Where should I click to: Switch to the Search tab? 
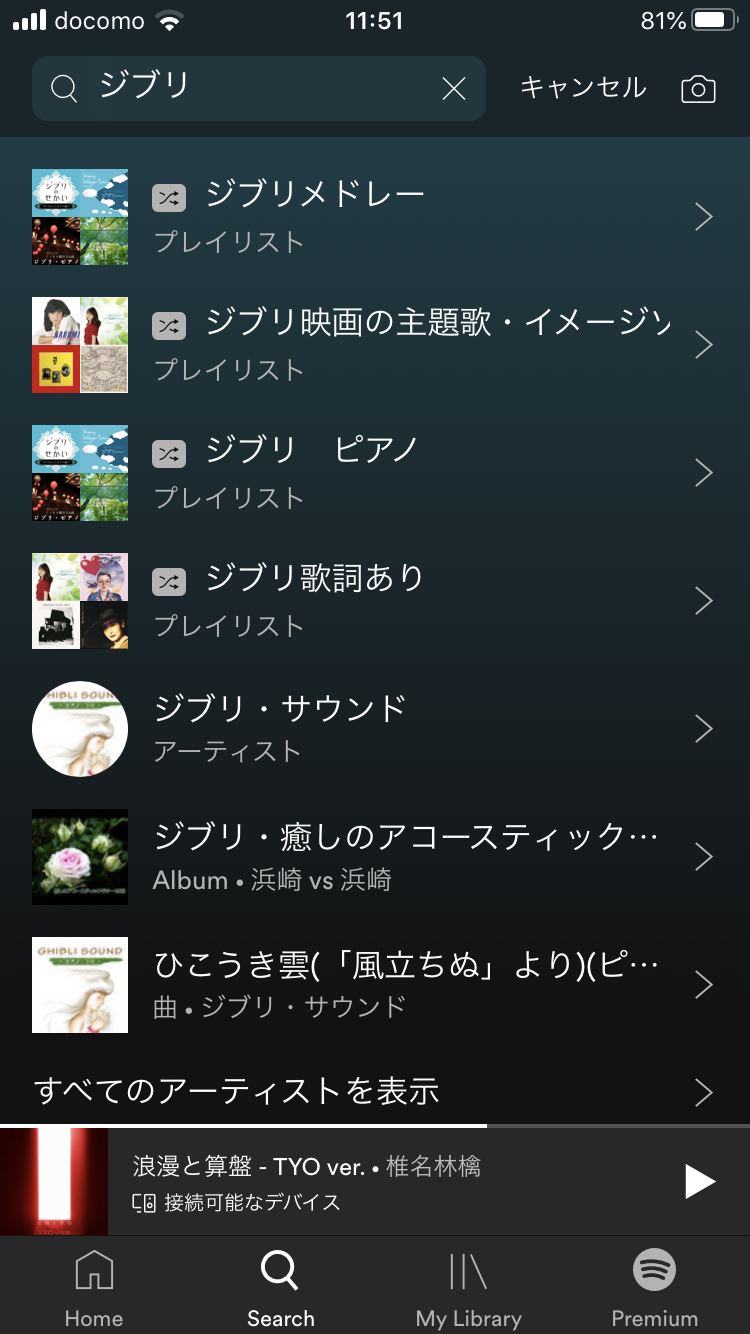pos(280,1289)
